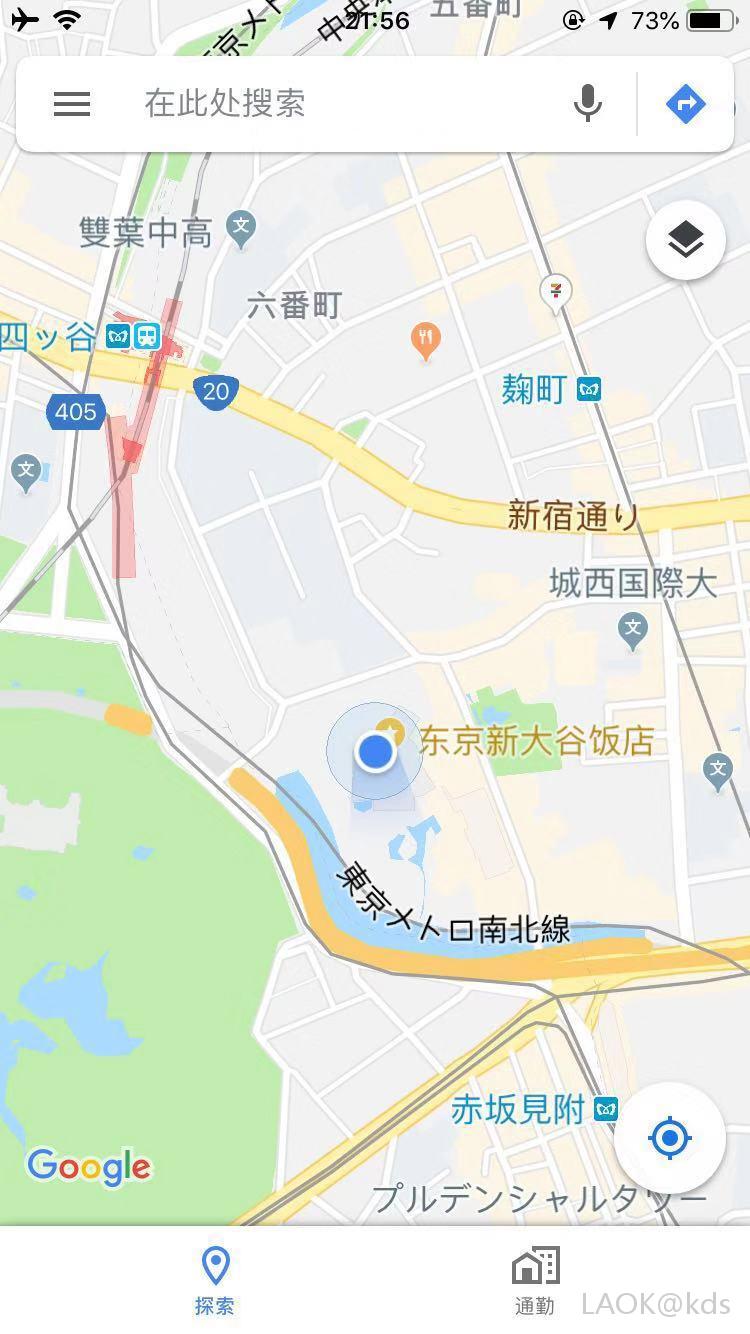Tap the blue directions icon
This screenshot has width=750, height=1334.
(x=685, y=104)
